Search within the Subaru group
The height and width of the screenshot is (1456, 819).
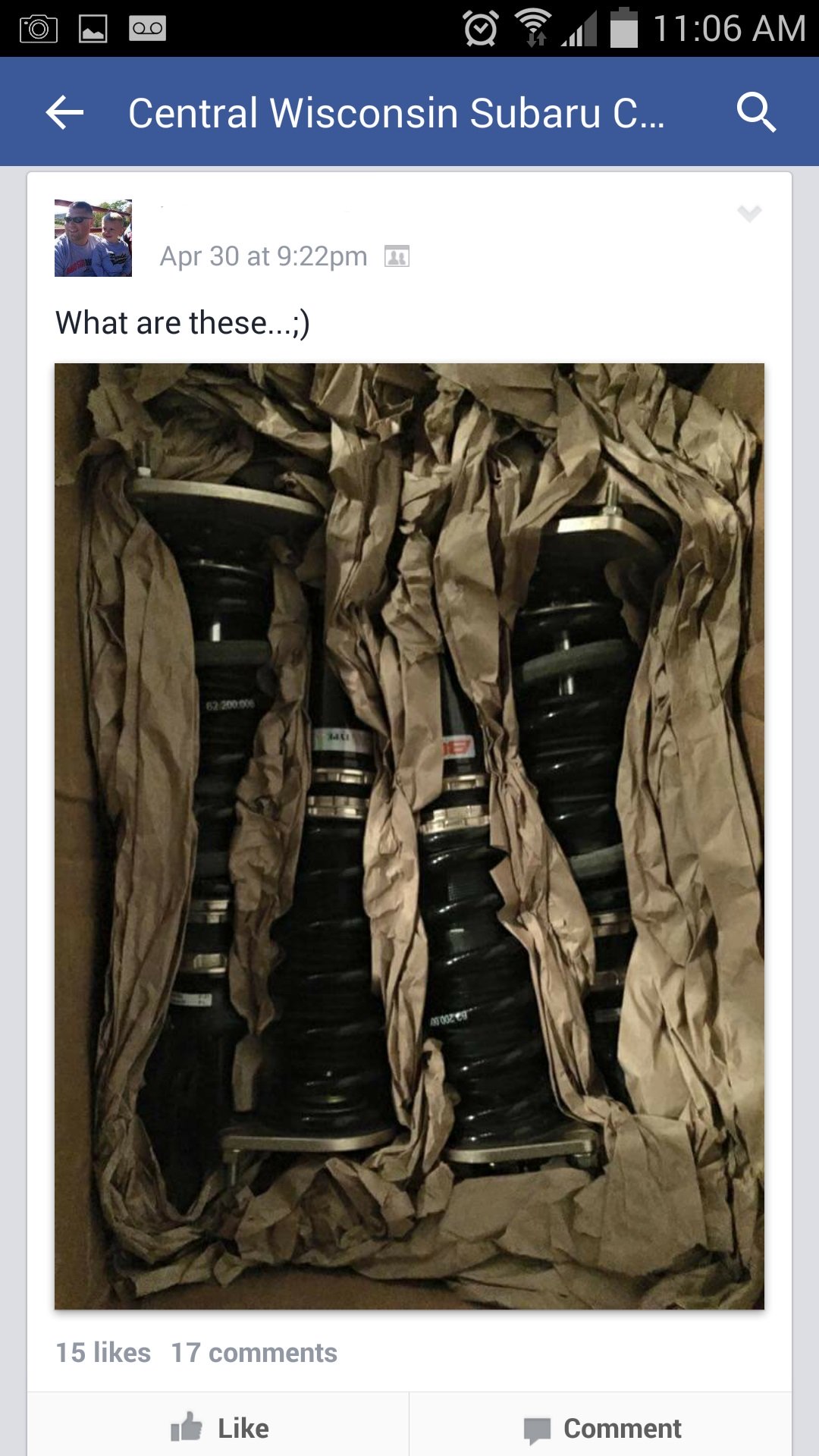tap(756, 113)
